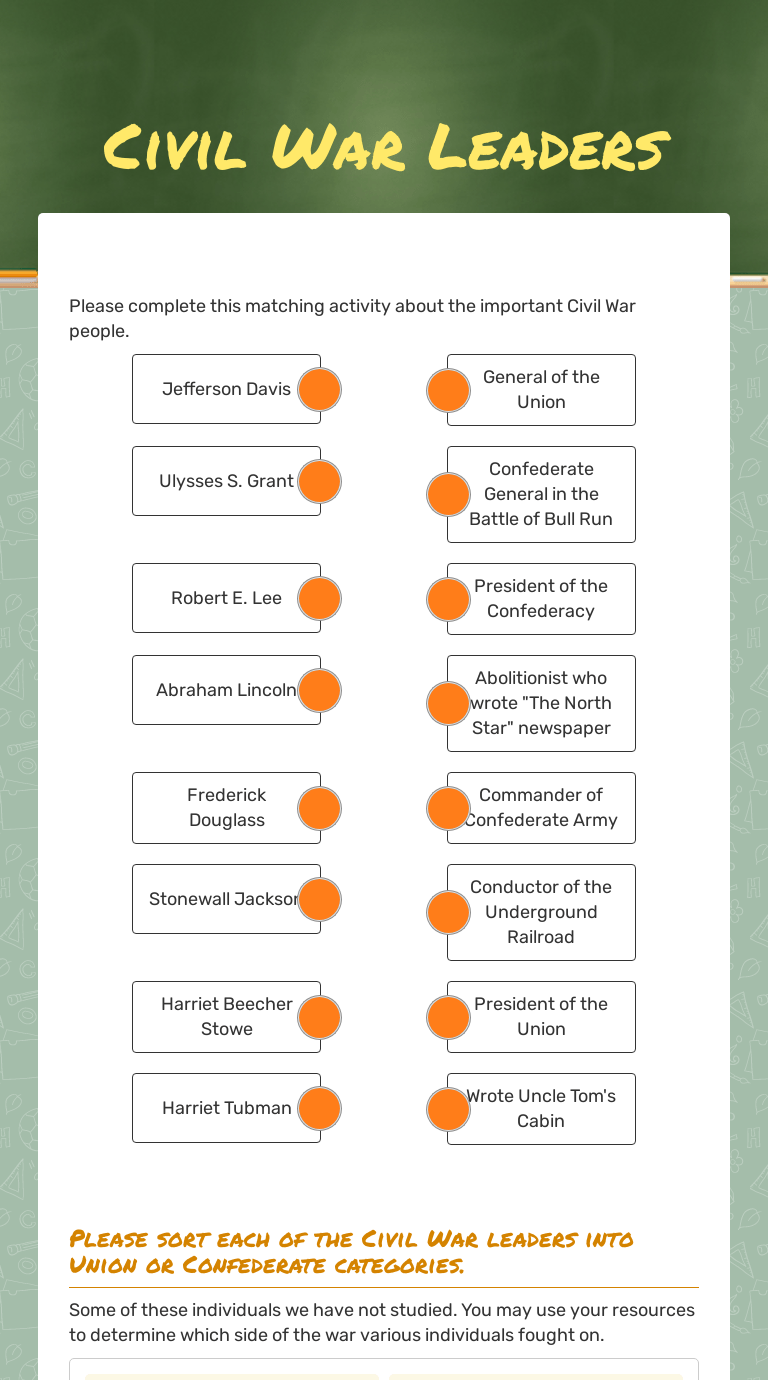Select the Abraham Lincoln matching card
The image size is (768, 1380).
226,690
